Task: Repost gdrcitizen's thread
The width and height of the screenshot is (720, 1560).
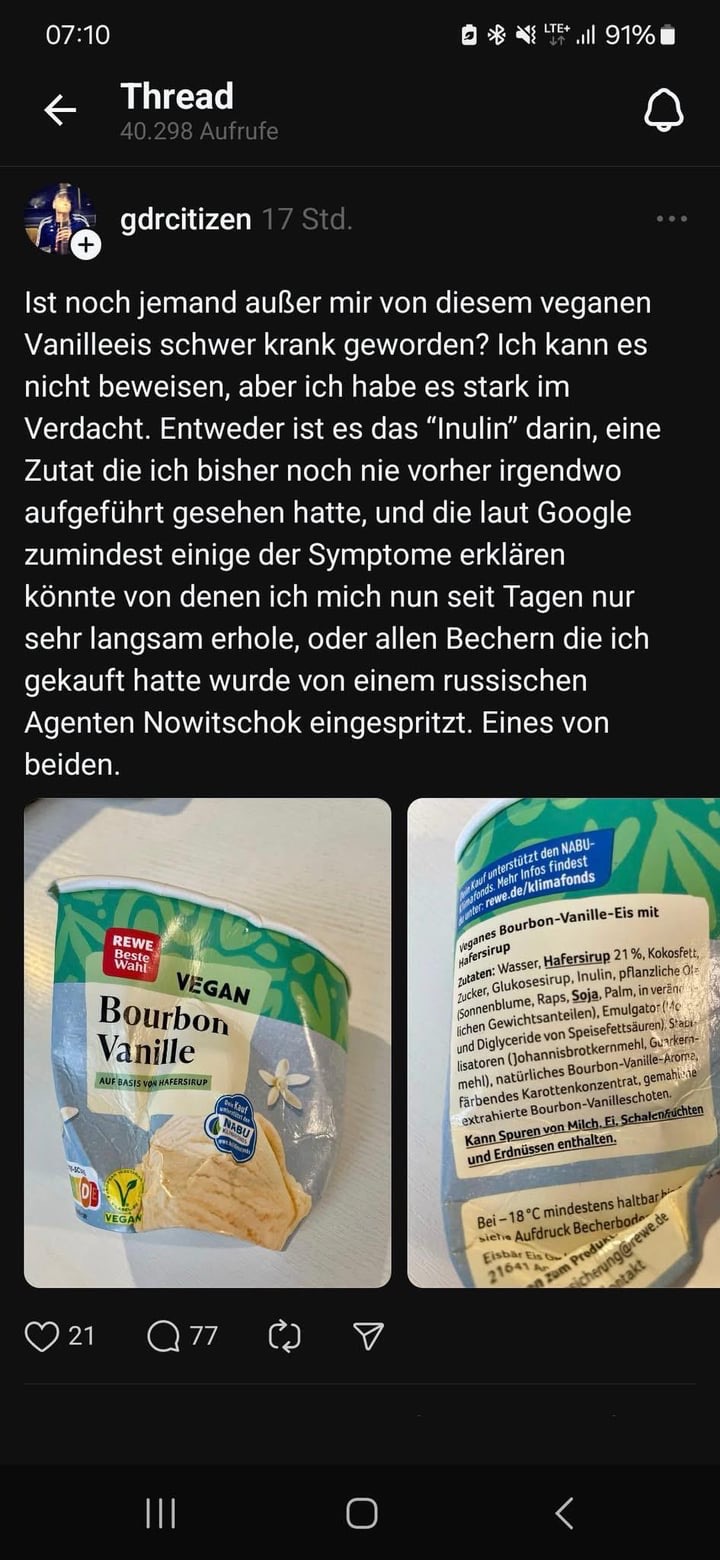Action: [x=285, y=1336]
